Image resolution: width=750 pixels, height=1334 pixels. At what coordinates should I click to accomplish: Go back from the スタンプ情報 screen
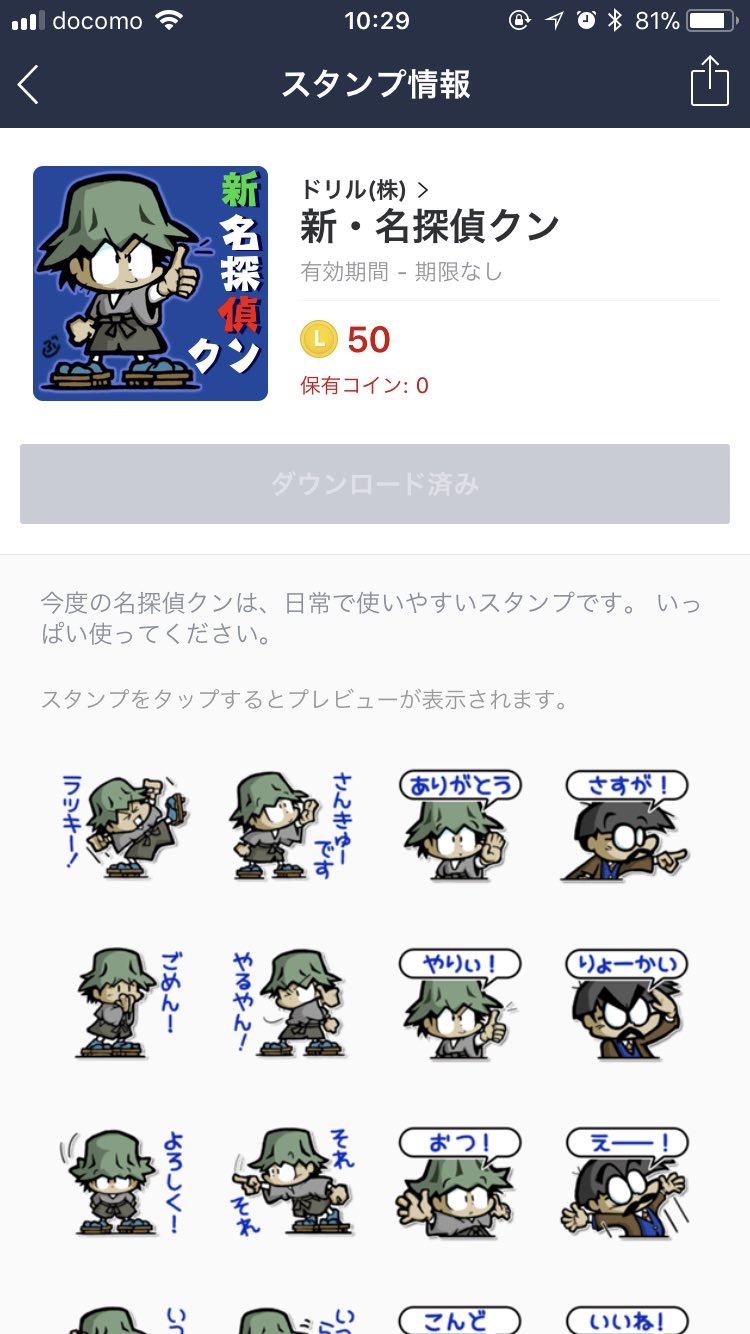pyautogui.click(x=28, y=85)
